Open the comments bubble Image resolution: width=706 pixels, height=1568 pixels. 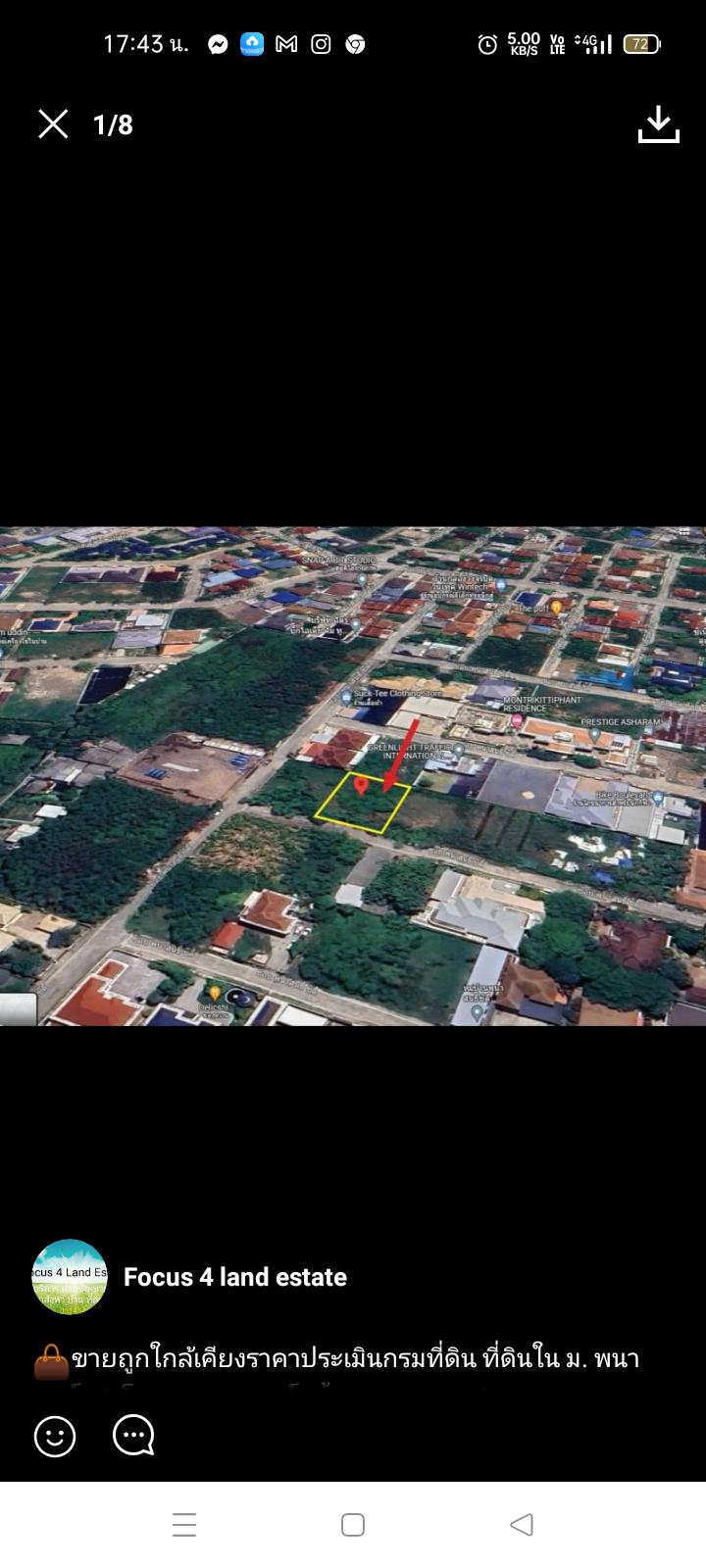pos(134,1436)
